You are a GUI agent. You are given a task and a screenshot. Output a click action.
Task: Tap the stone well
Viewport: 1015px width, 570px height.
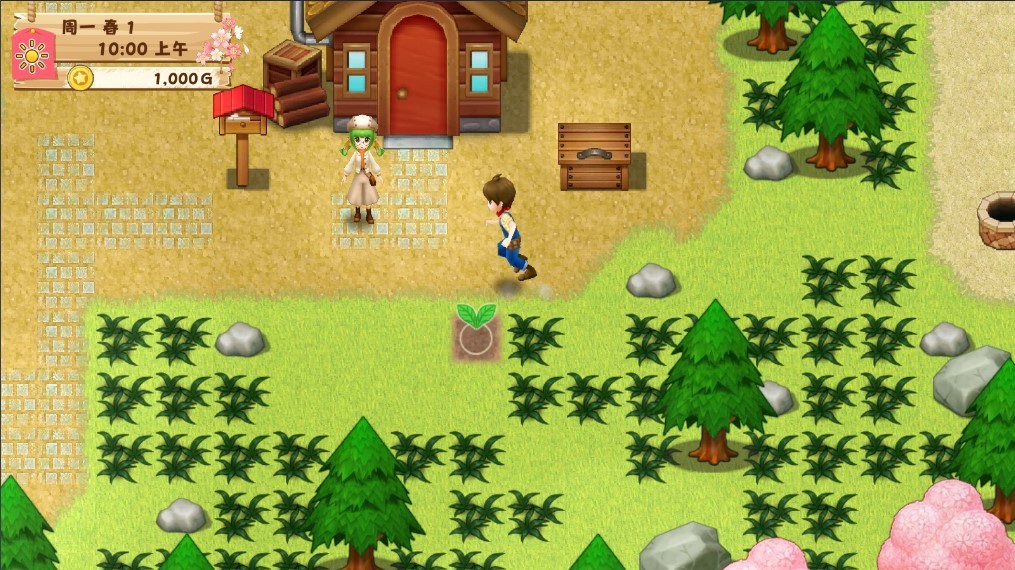(997, 220)
